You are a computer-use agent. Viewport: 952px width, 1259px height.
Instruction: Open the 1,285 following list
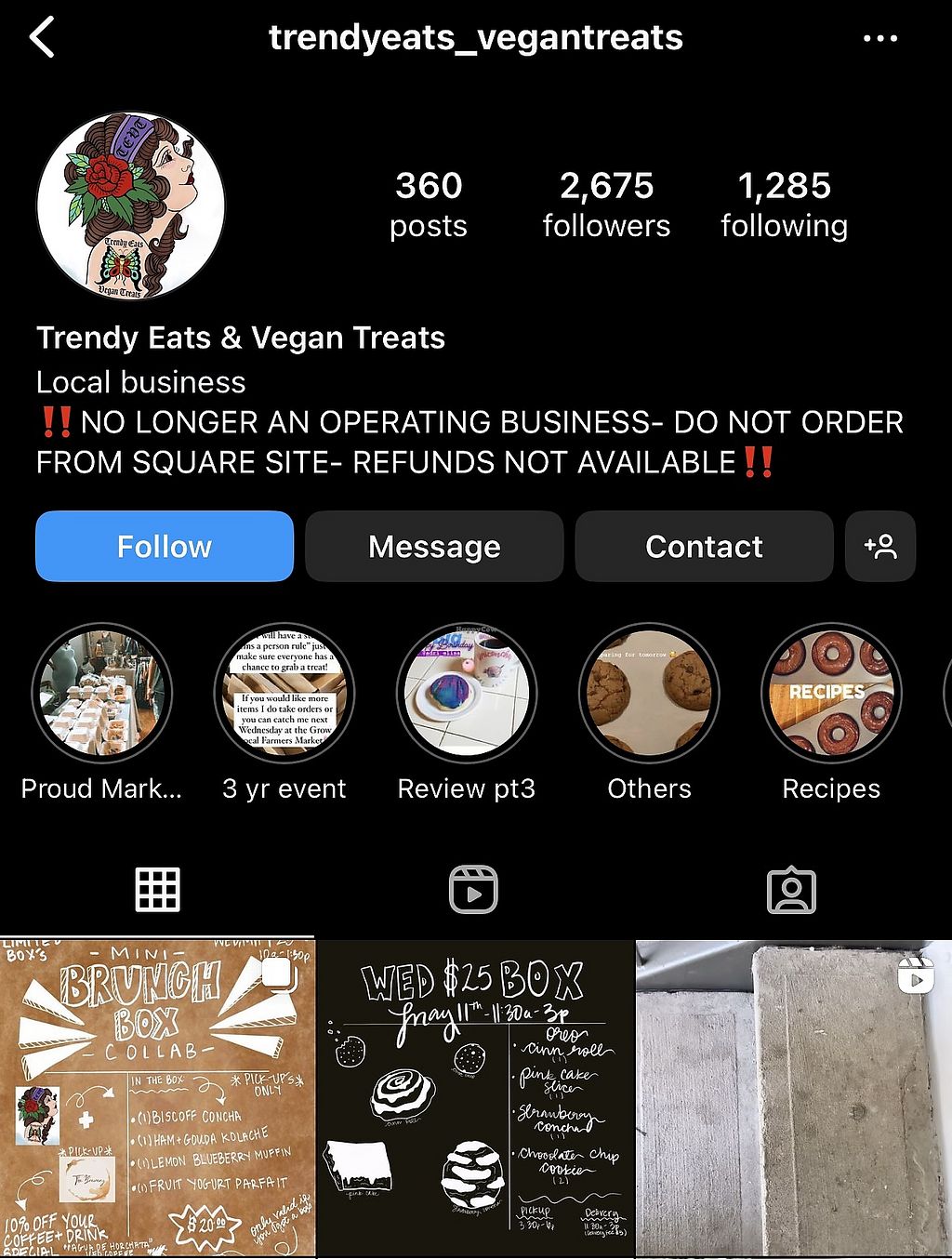784,205
